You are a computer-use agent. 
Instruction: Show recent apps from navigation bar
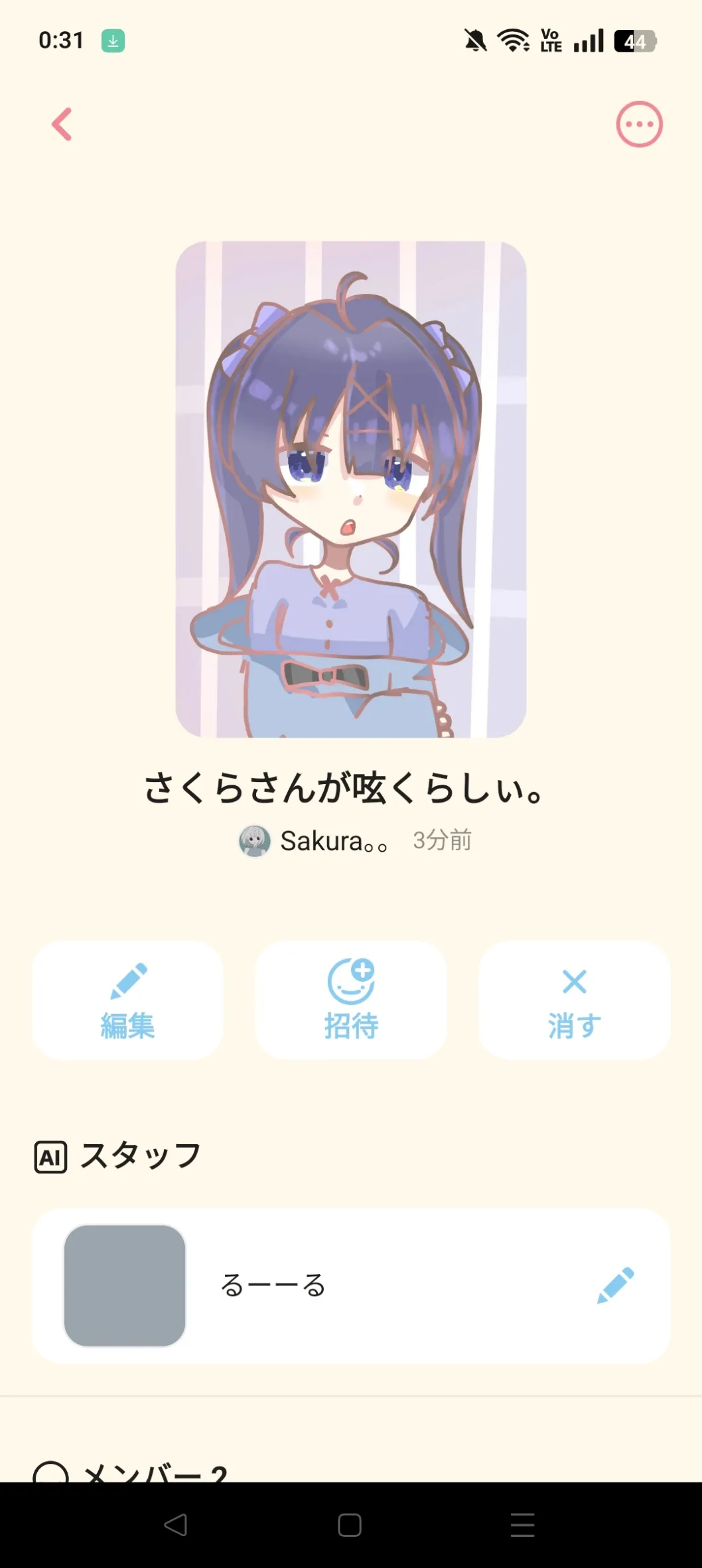tap(522, 1525)
